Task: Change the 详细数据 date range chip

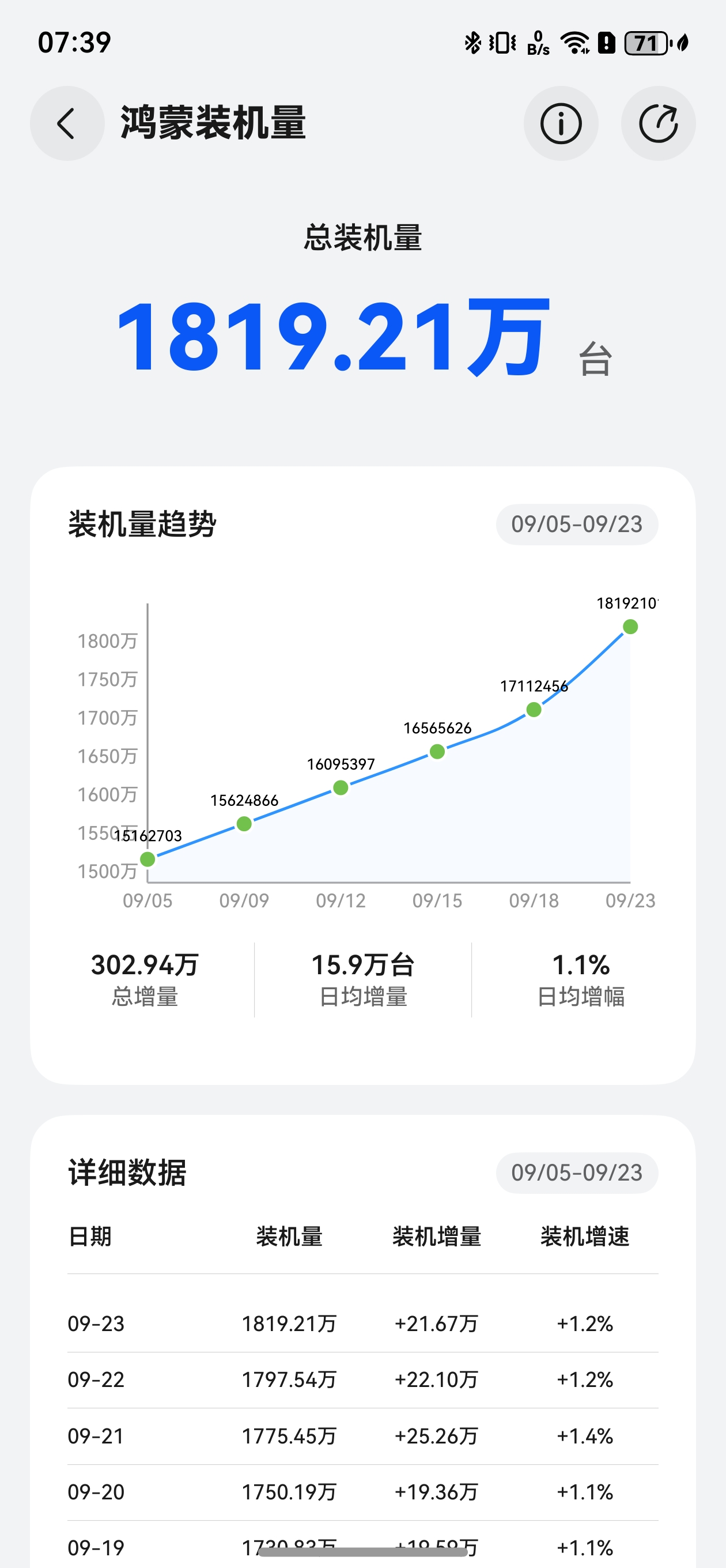Action: pyautogui.click(x=576, y=1173)
